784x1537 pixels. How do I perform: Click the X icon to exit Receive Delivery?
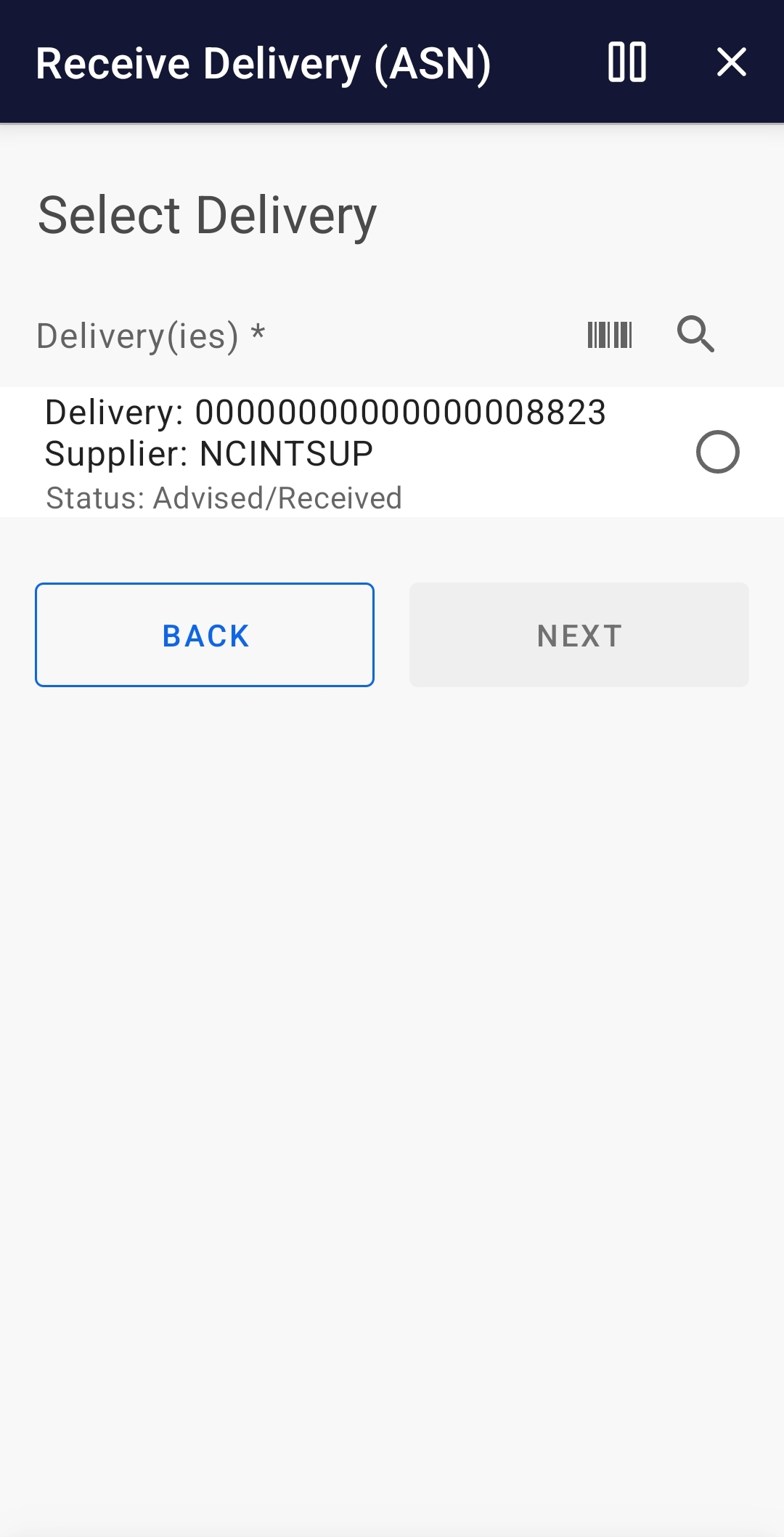732,62
